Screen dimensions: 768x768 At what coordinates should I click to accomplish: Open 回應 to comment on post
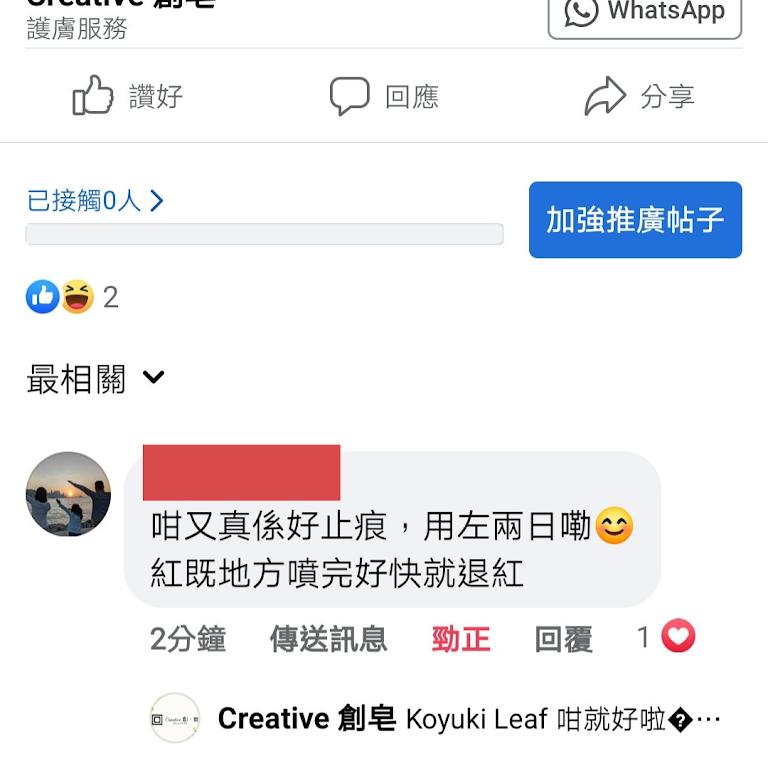pyautogui.click(x=384, y=97)
